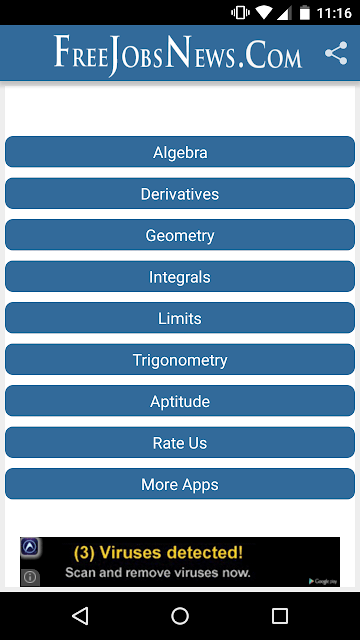Open Derivatives formulas
The image size is (360, 640).
(x=180, y=193)
